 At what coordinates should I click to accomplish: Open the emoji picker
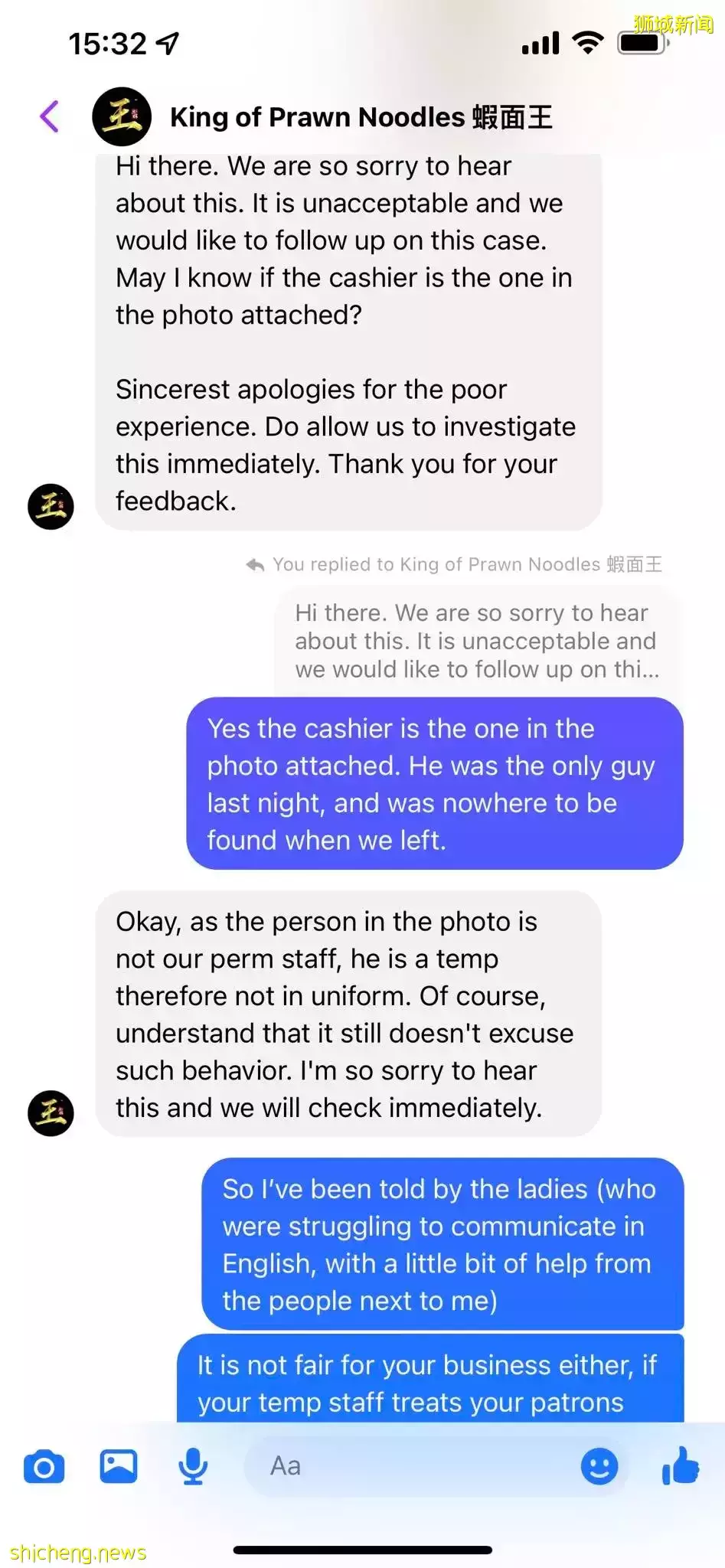[x=599, y=1466]
